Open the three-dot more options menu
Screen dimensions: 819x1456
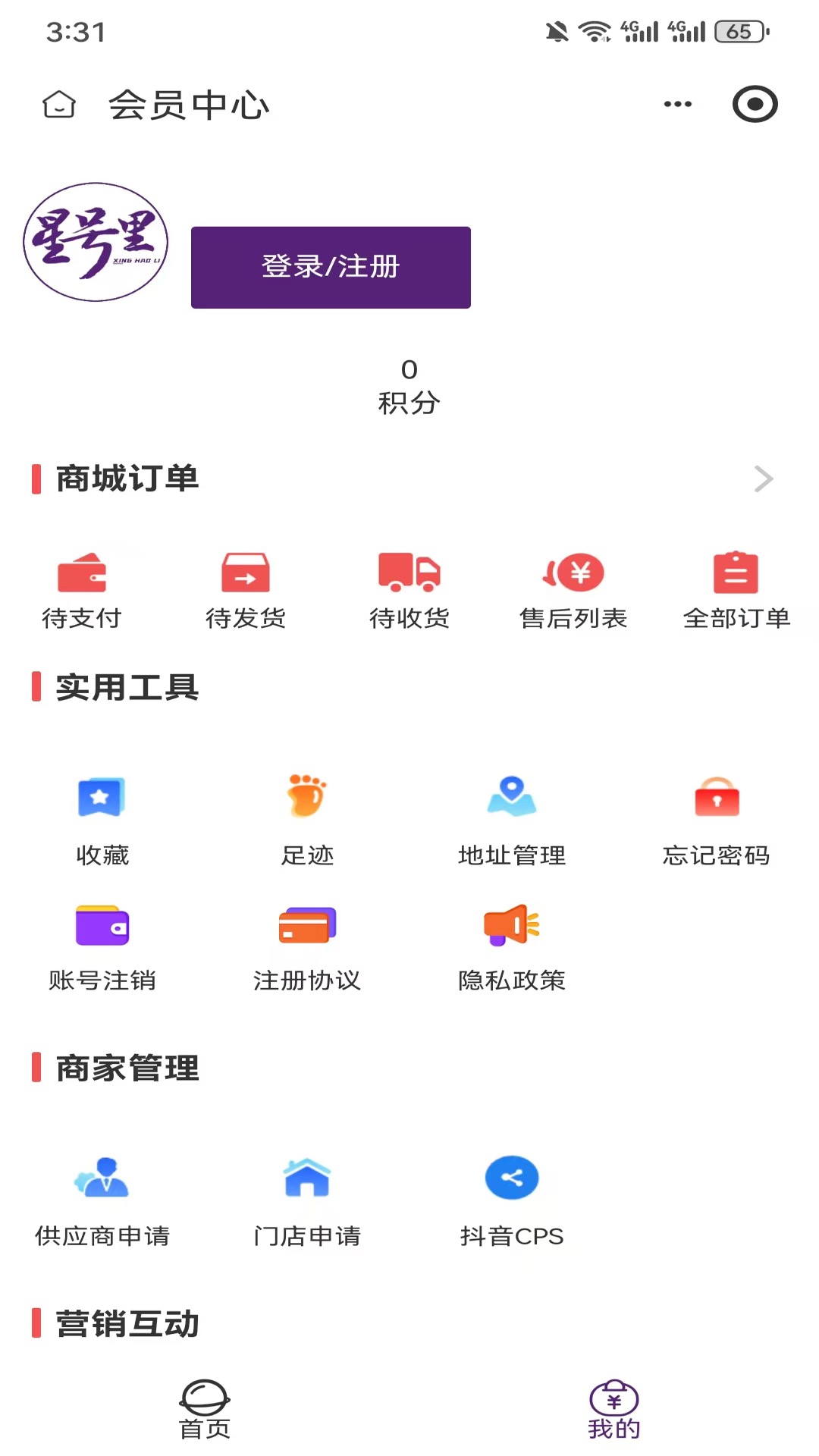tap(676, 104)
